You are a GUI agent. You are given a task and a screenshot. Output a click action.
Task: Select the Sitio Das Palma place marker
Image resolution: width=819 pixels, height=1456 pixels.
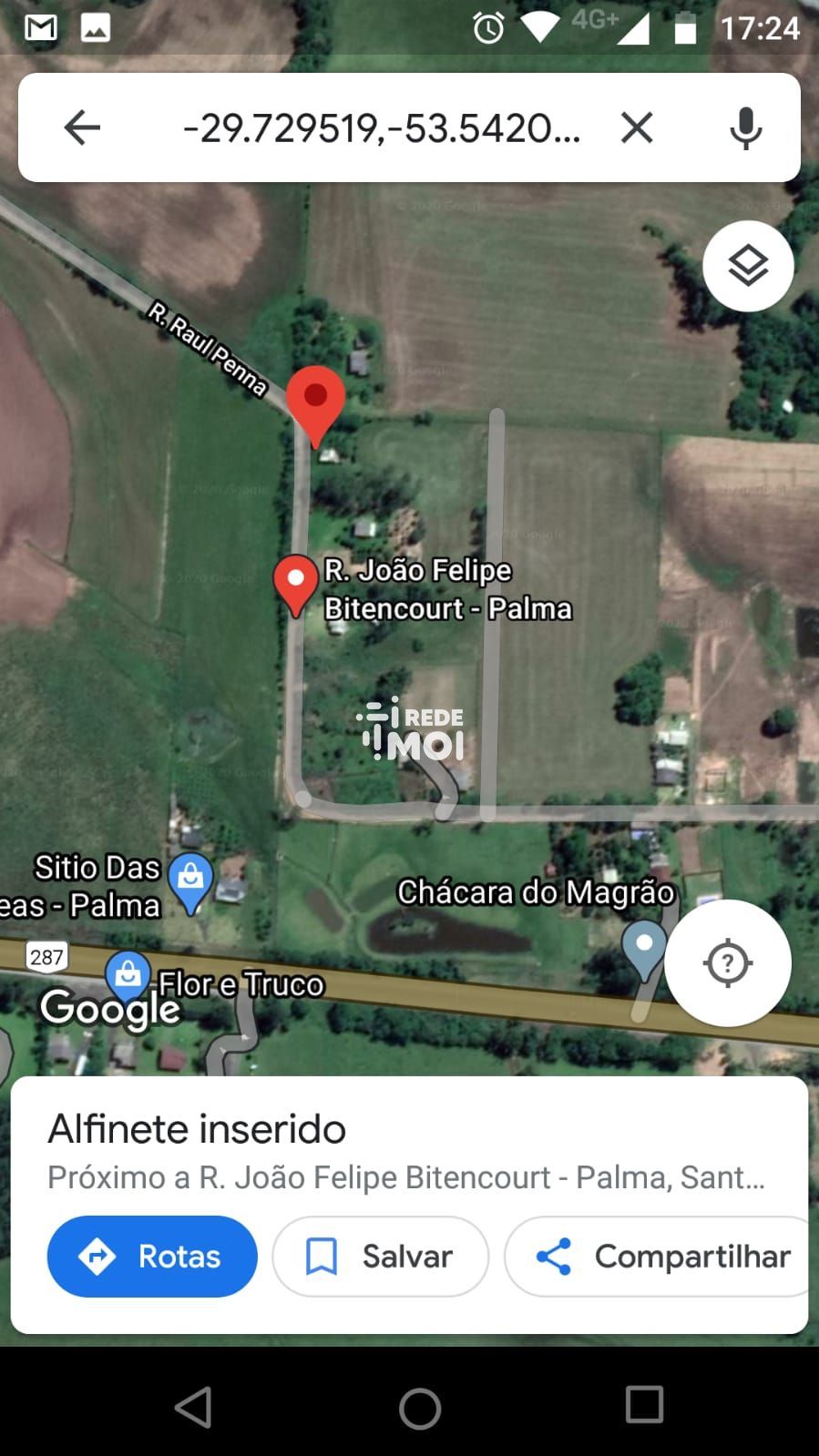pos(190,878)
